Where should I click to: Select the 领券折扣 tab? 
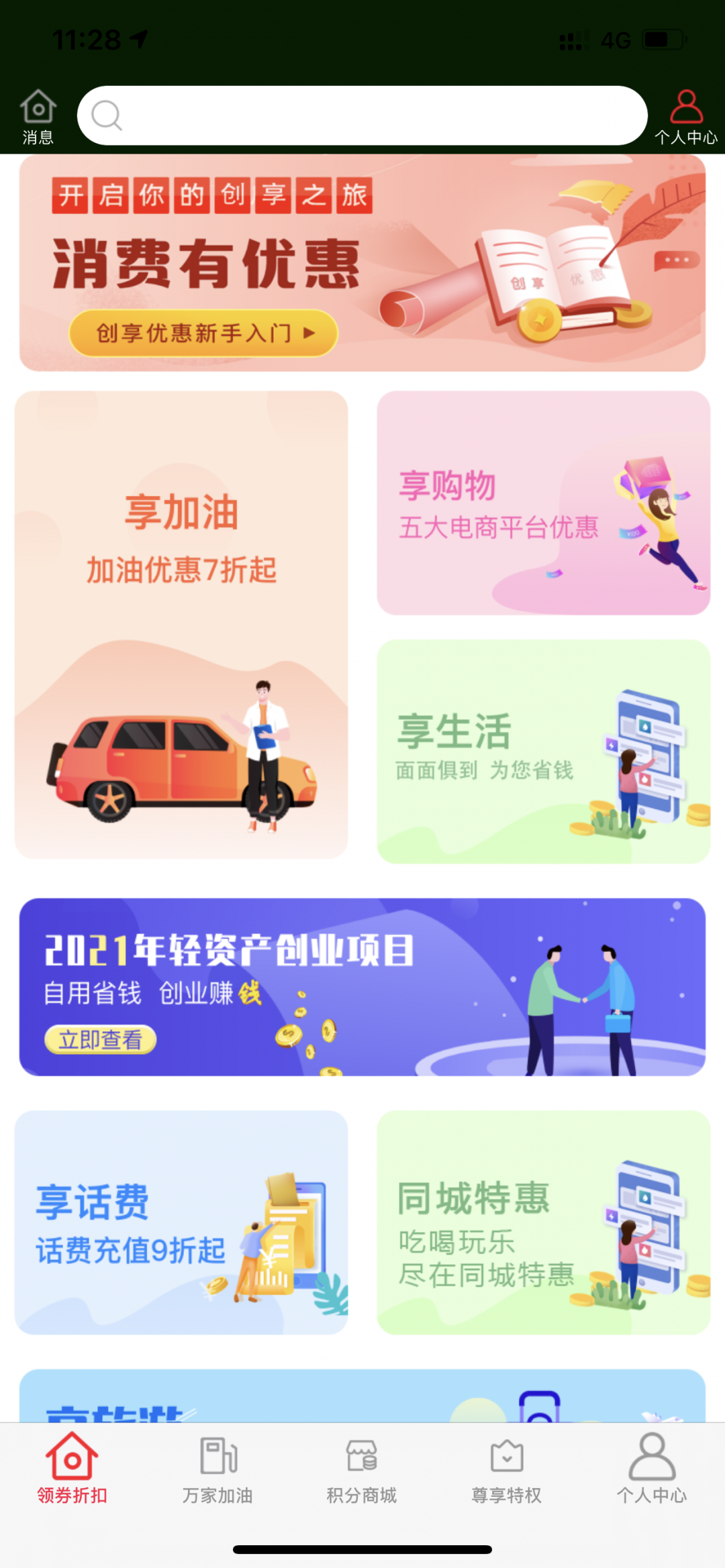coord(72,1469)
